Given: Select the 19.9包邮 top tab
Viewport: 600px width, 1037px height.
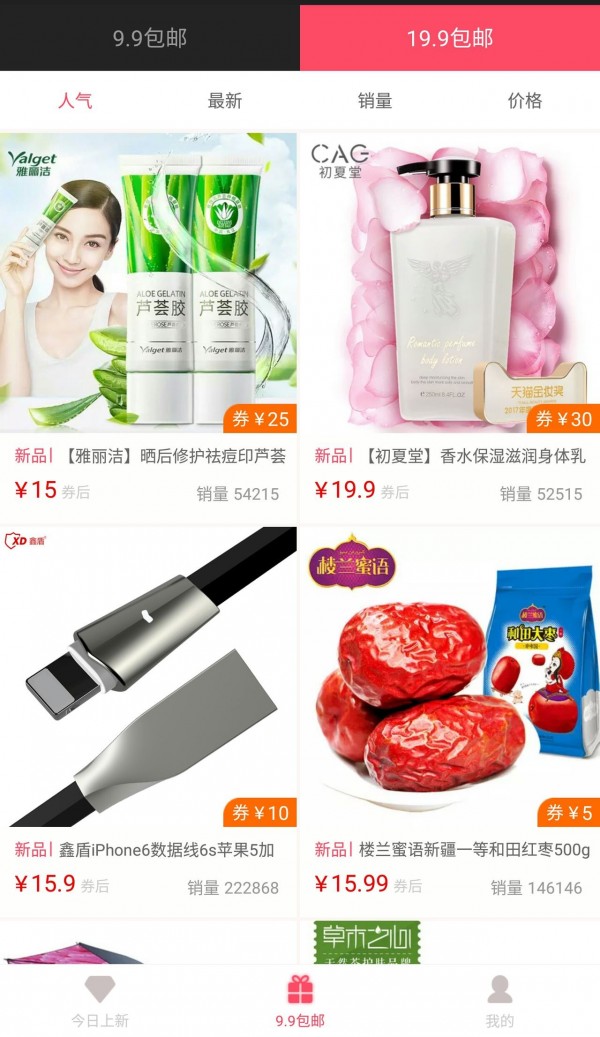Looking at the screenshot, I should [x=450, y=38].
